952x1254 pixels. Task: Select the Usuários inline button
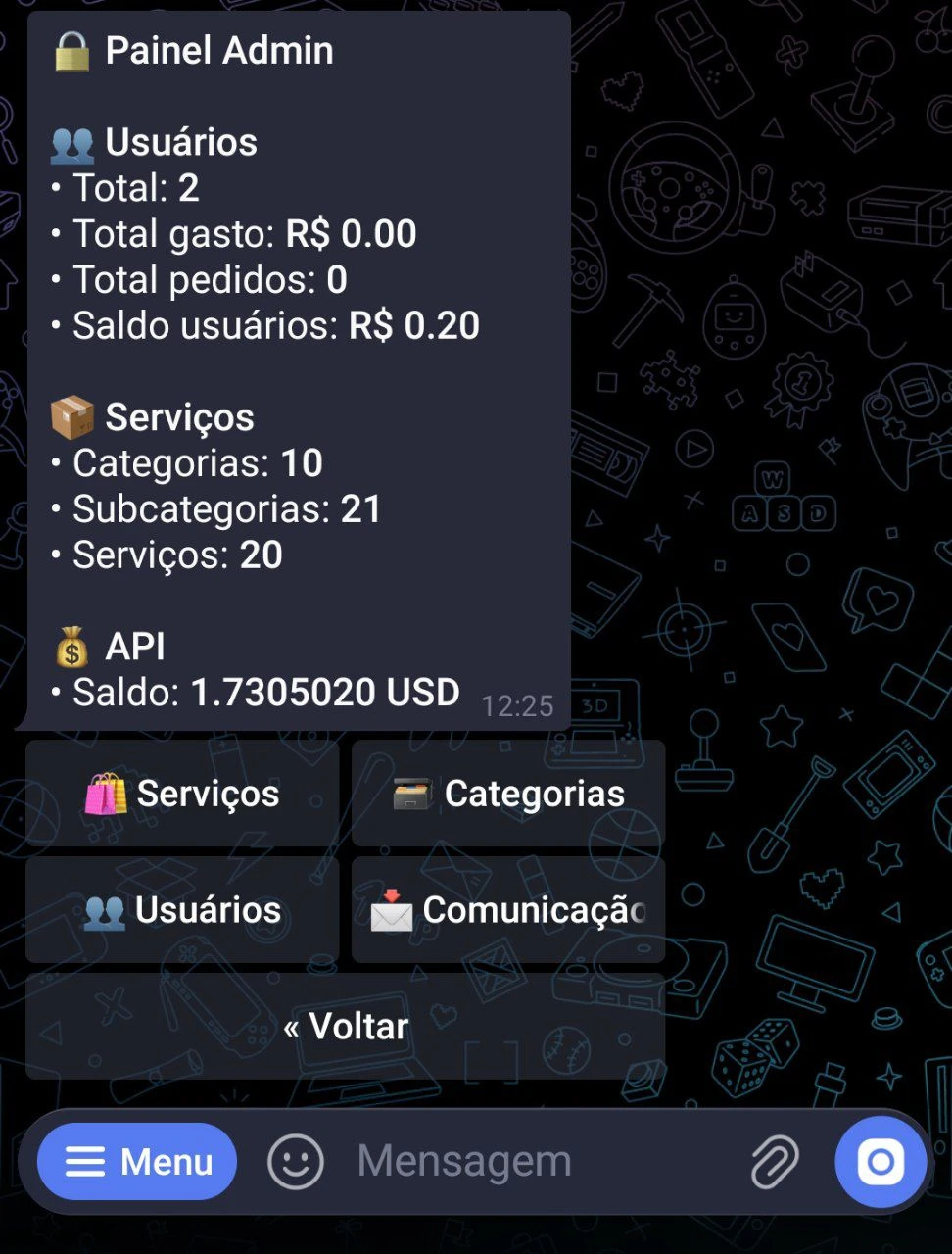(182, 910)
